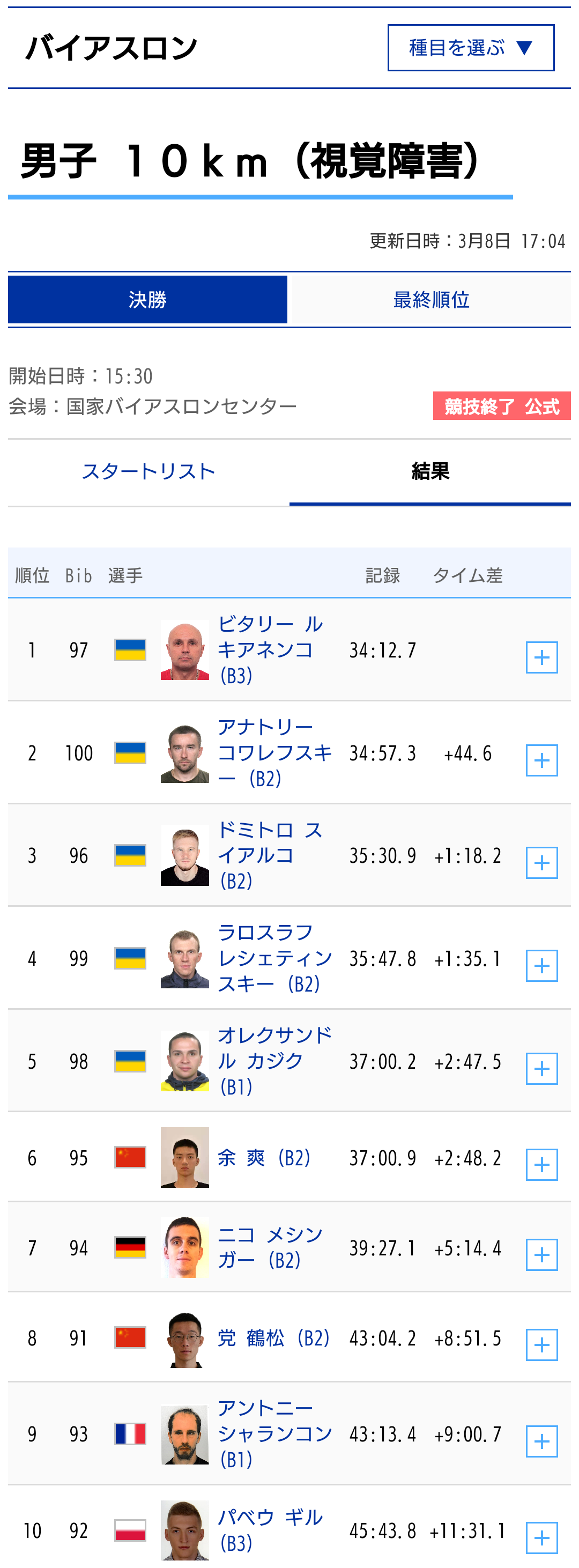Viewport: 579px width, 1568px height.
Task: Expand details for アナトリー コワレフスキー
Action: coord(541,760)
